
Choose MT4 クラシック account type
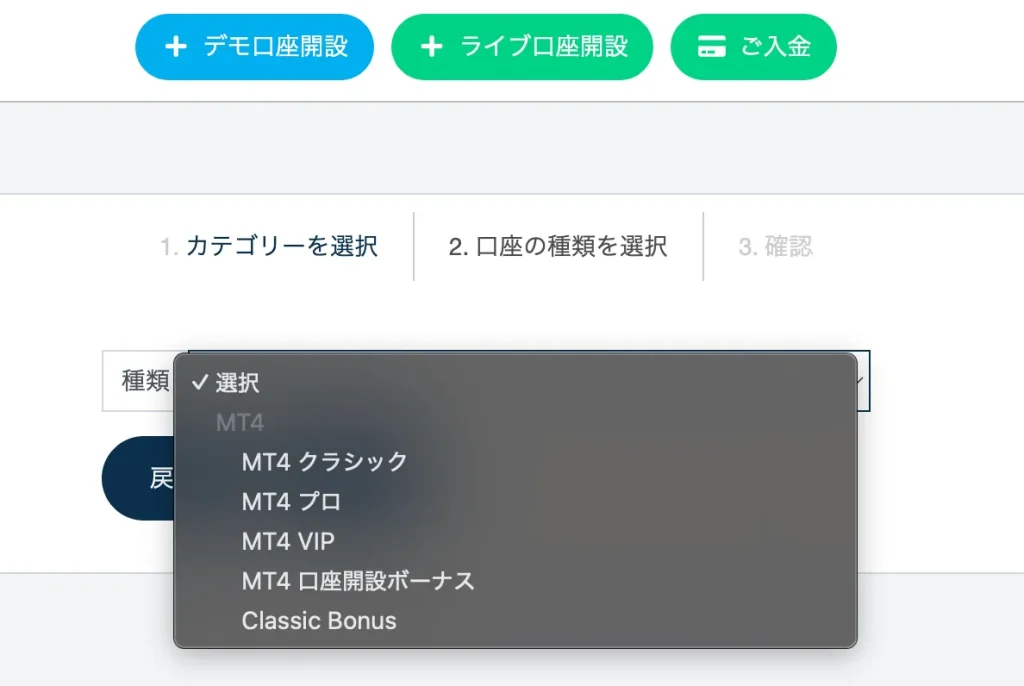click(x=325, y=461)
